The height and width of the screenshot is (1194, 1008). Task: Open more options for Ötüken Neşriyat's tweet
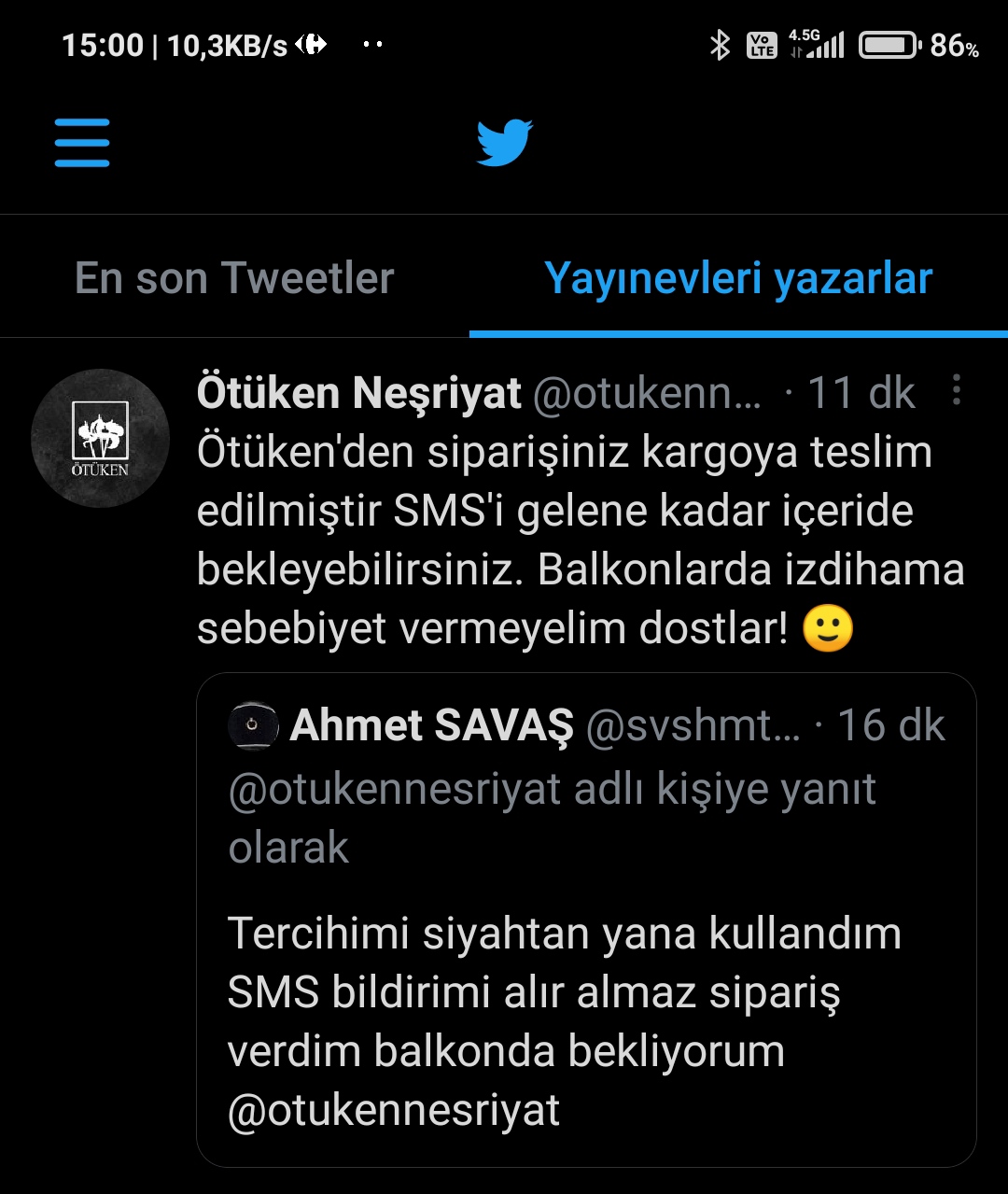(x=956, y=390)
